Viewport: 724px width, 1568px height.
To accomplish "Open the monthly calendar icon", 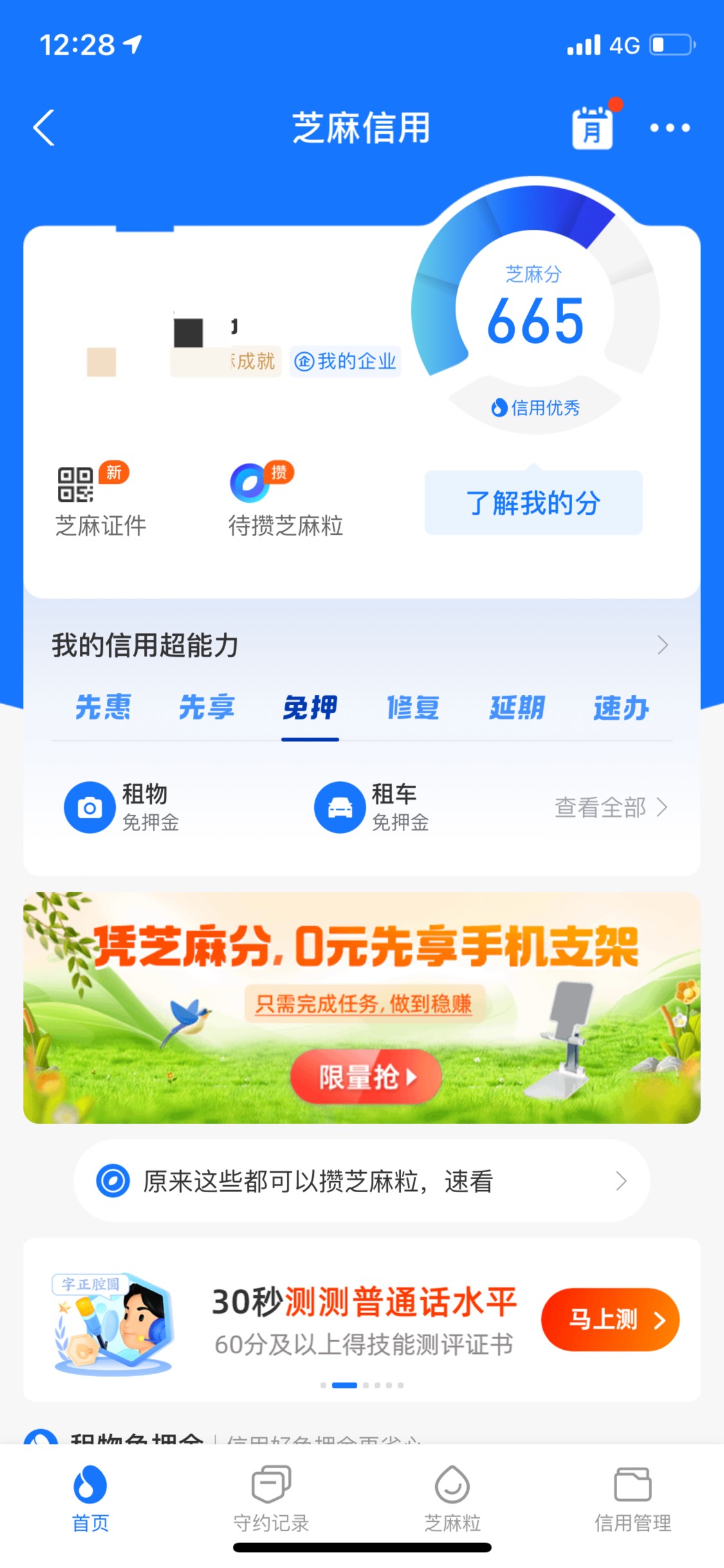I will (593, 127).
